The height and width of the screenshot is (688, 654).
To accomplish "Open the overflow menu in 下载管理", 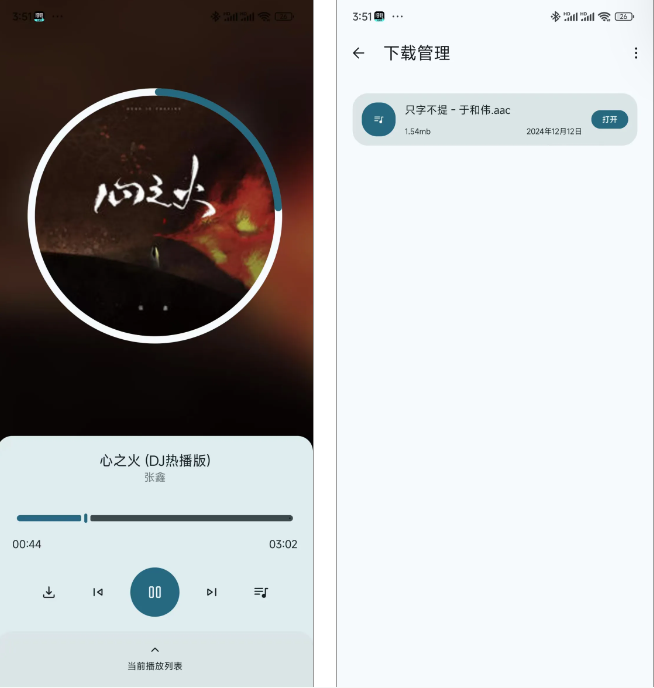I will 636,53.
